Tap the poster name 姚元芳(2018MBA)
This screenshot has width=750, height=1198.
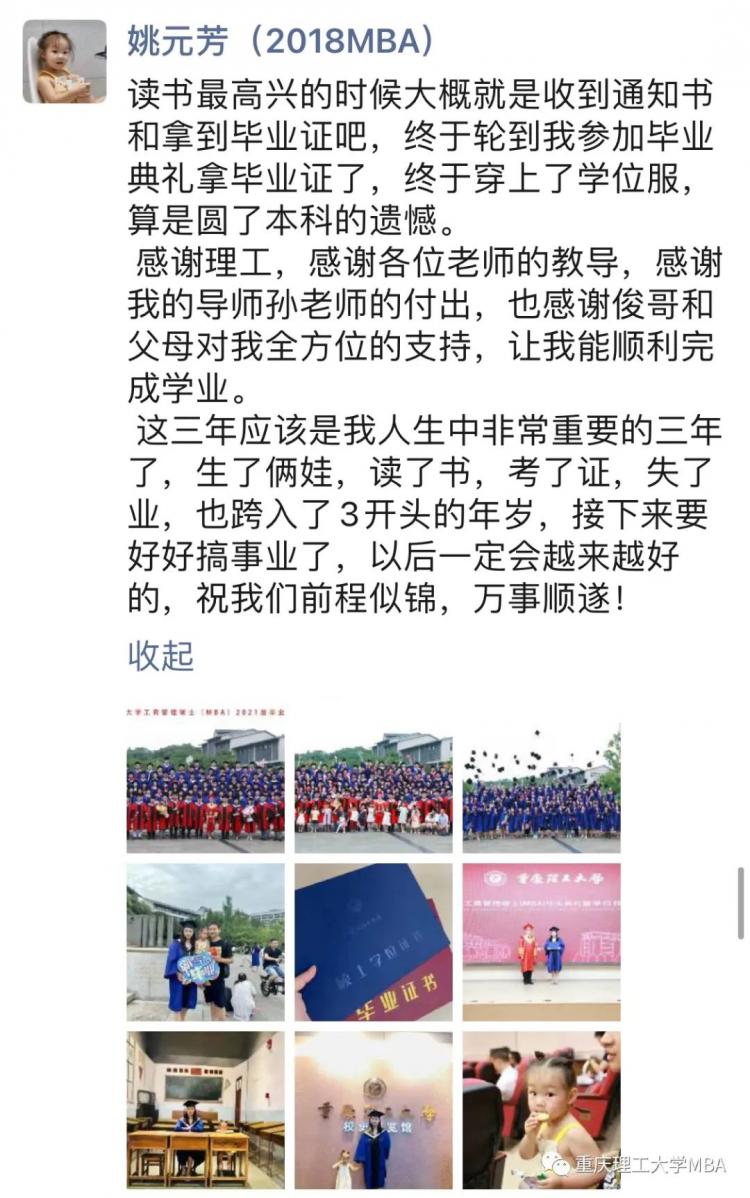(281, 41)
